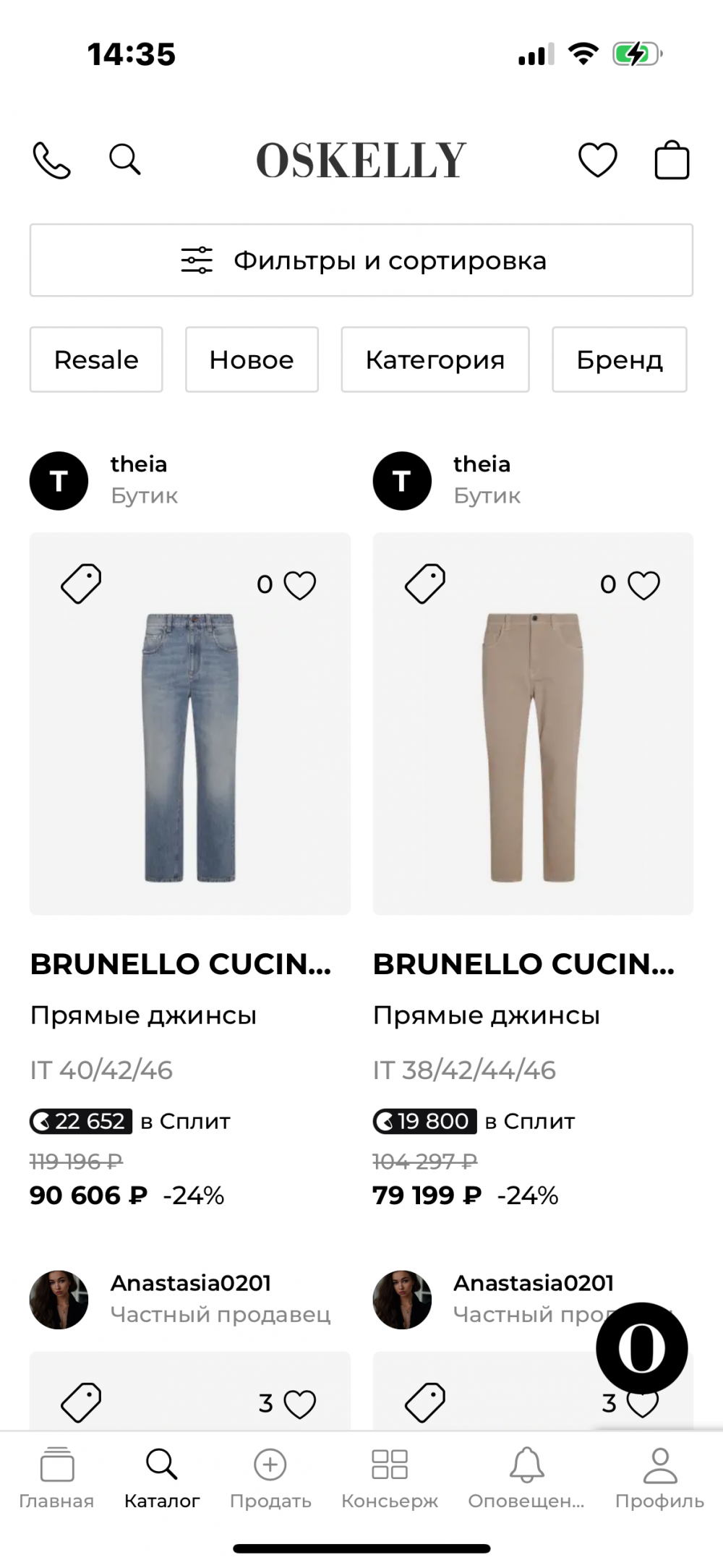Select the Новое chip
This screenshot has width=723, height=1568.
pyautogui.click(x=252, y=359)
